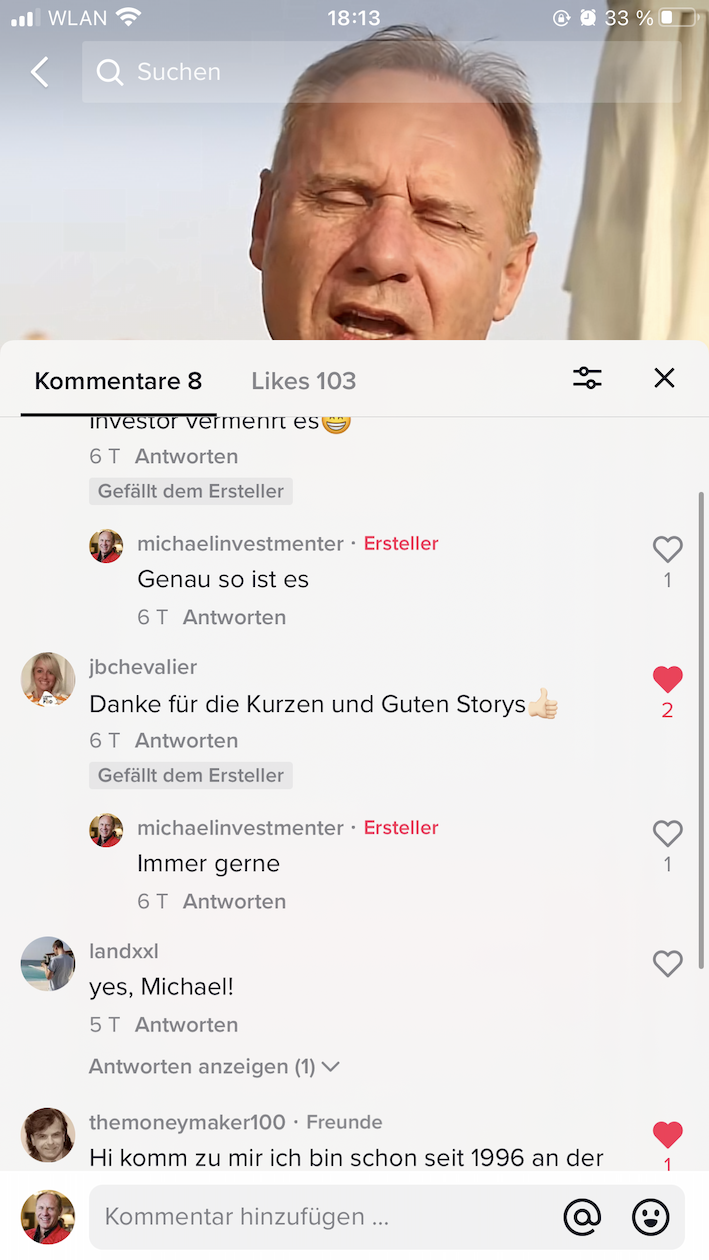709x1260 pixels.
Task: Reply to jbchevalier's comment
Action: (x=186, y=741)
